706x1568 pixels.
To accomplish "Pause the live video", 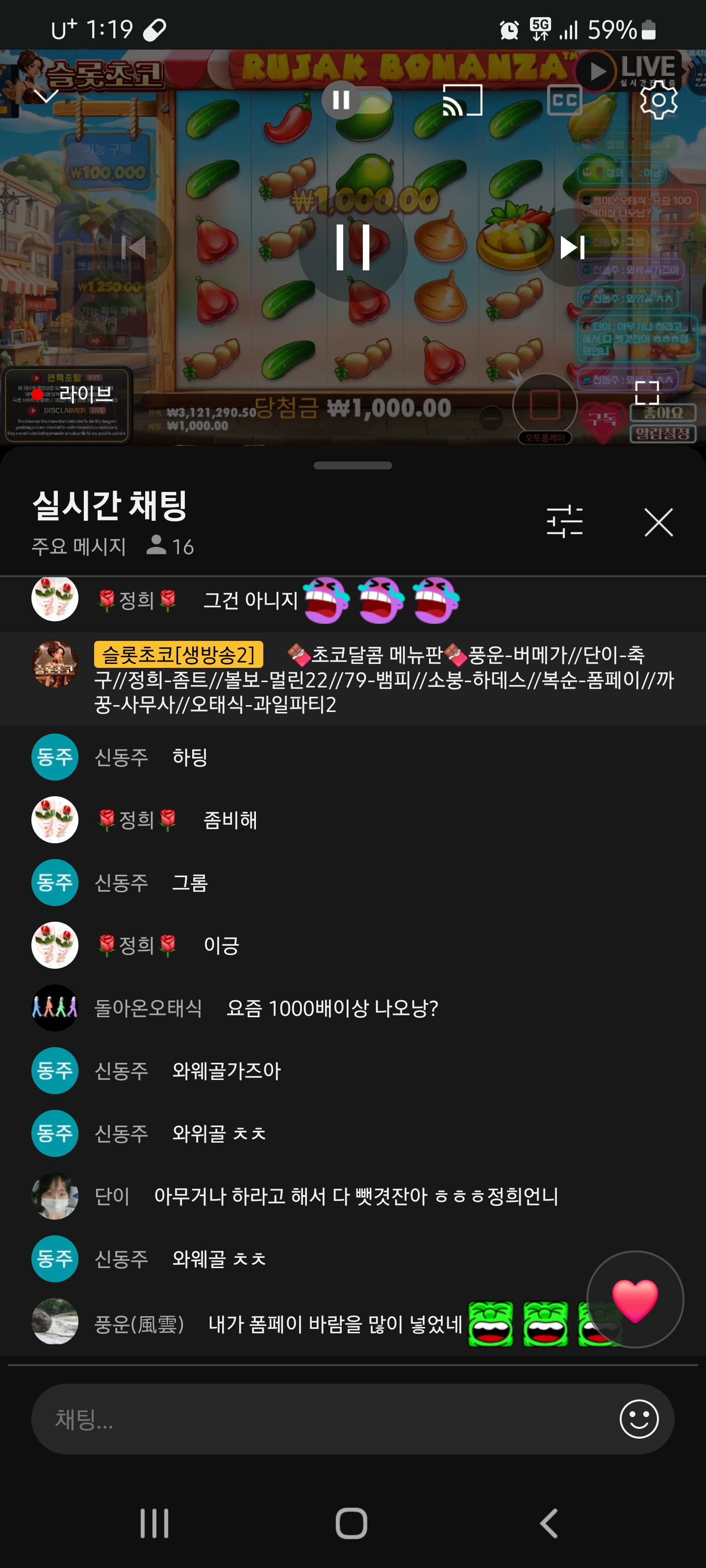I will 353,247.
